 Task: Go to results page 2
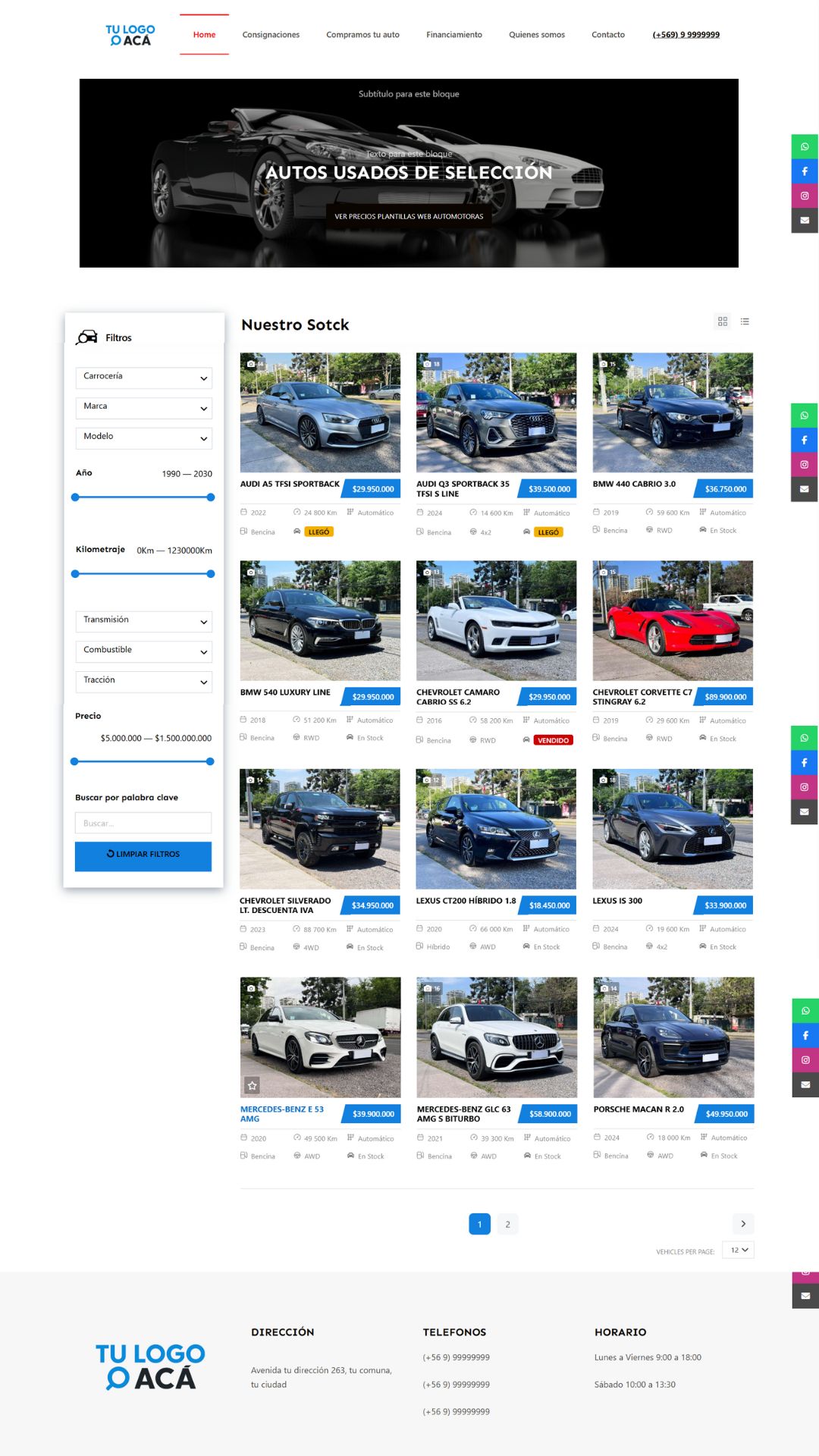507,1224
